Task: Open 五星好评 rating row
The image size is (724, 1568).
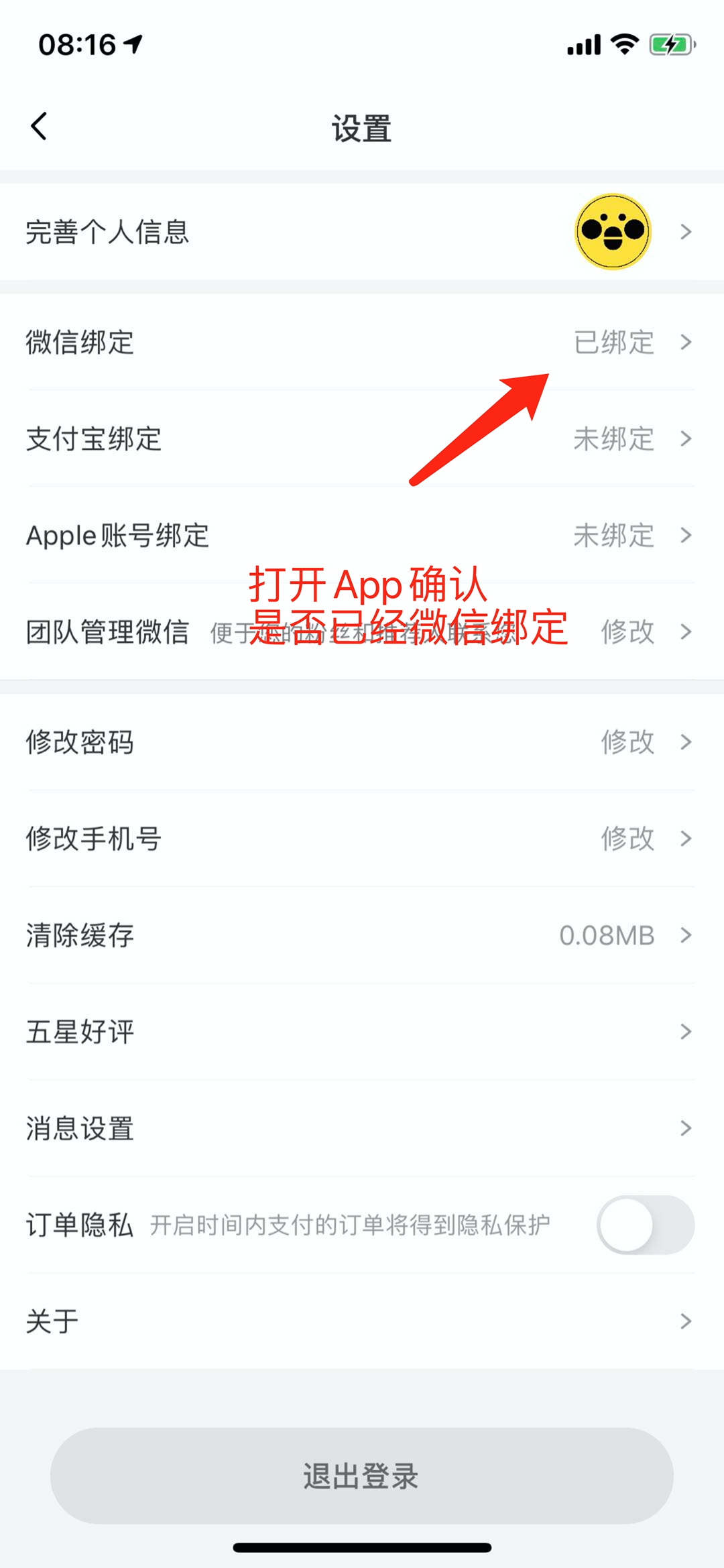Action: click(362, 1032)
